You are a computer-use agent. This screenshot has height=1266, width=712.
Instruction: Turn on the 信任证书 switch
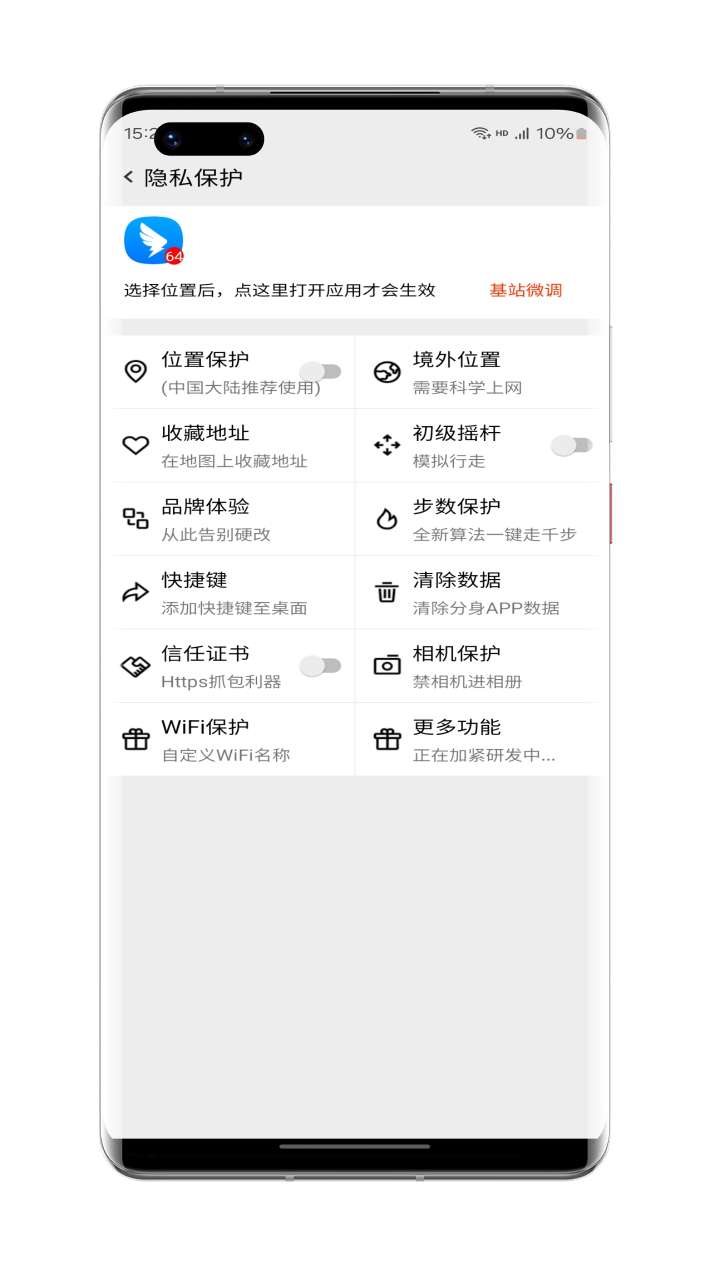[x=321, y=666]
